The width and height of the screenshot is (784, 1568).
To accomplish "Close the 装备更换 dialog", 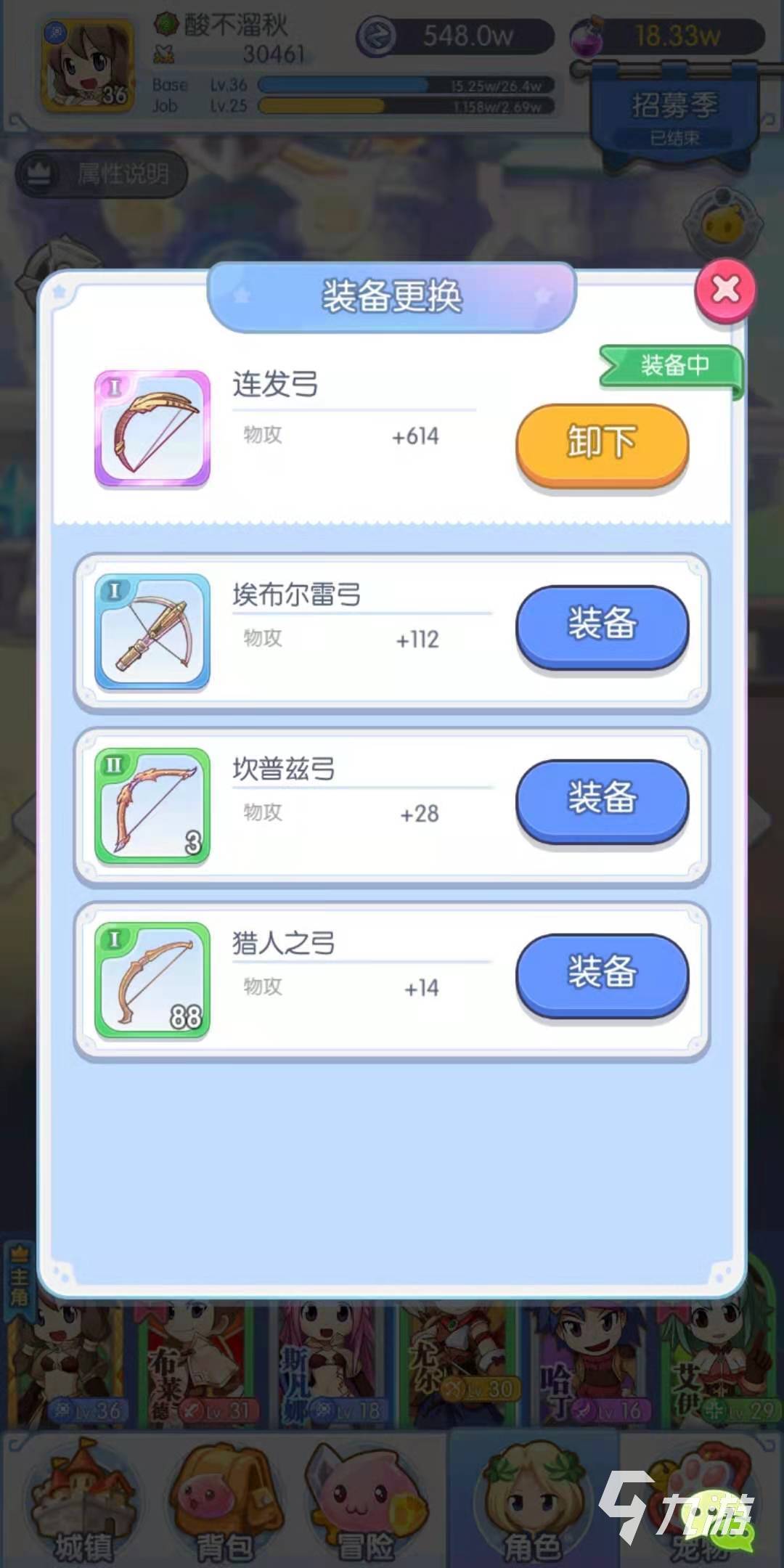I will [725, 290].
